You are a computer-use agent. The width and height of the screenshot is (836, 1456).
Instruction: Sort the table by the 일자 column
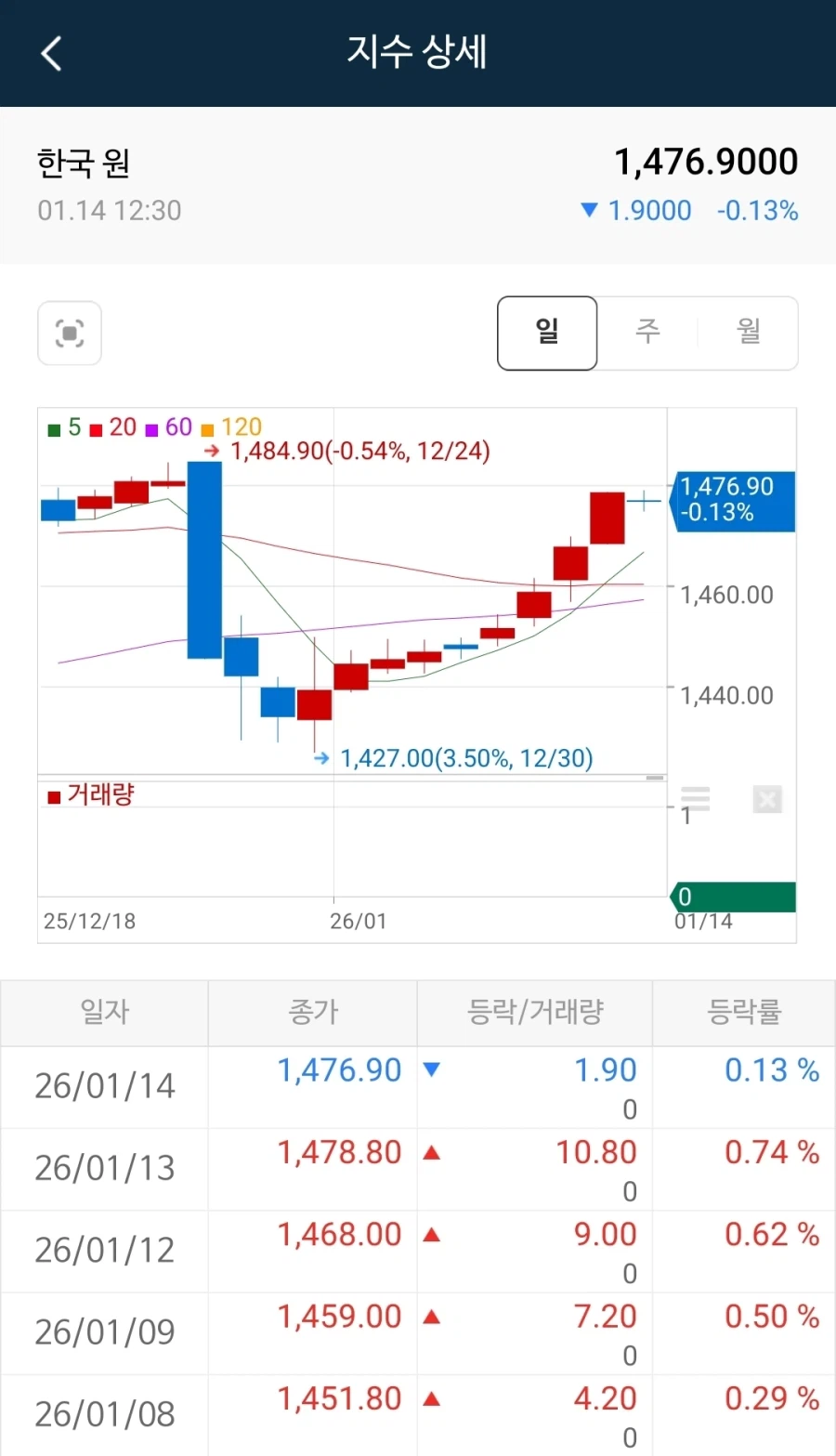(x=104, y=1012)
